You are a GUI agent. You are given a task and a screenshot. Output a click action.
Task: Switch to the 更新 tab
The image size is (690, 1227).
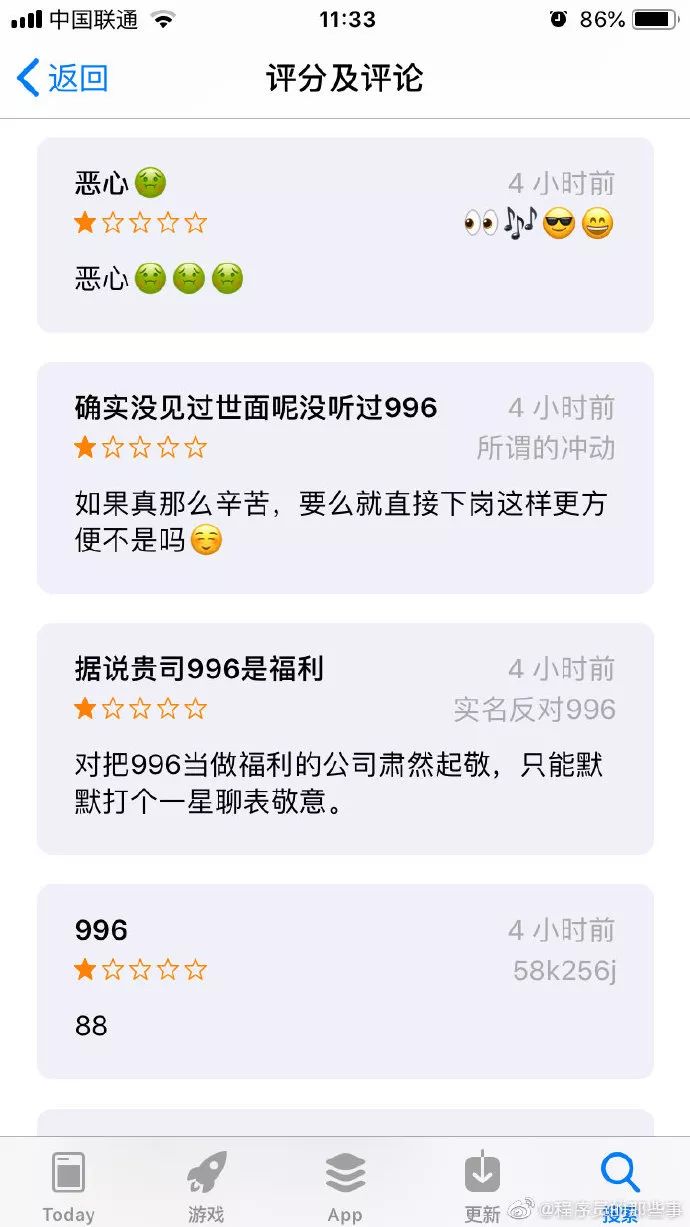pos(483,1185)
